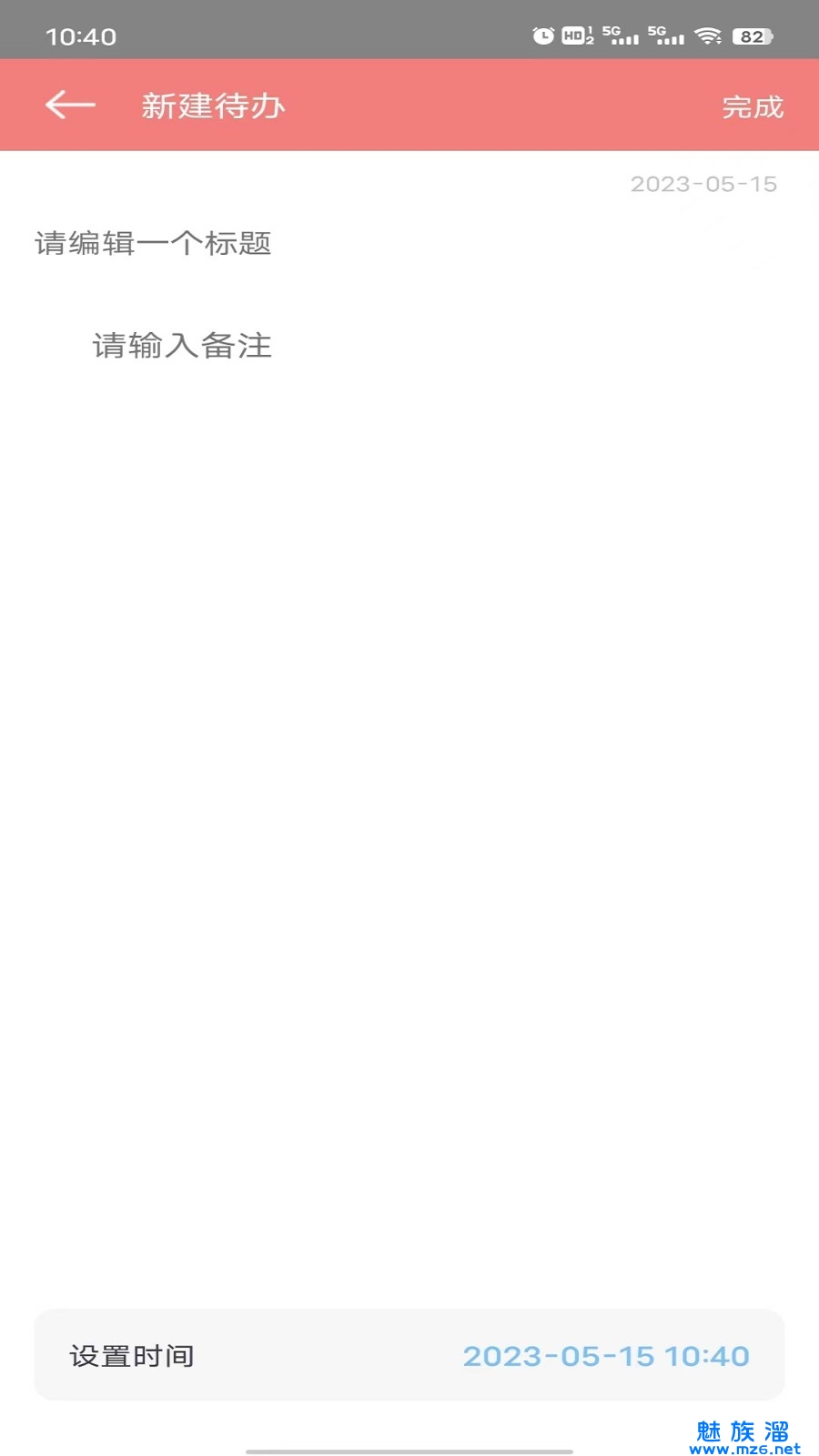Focus the 请输入备注 notes field
Screen dimensions: 819x1456
point(182,346)
